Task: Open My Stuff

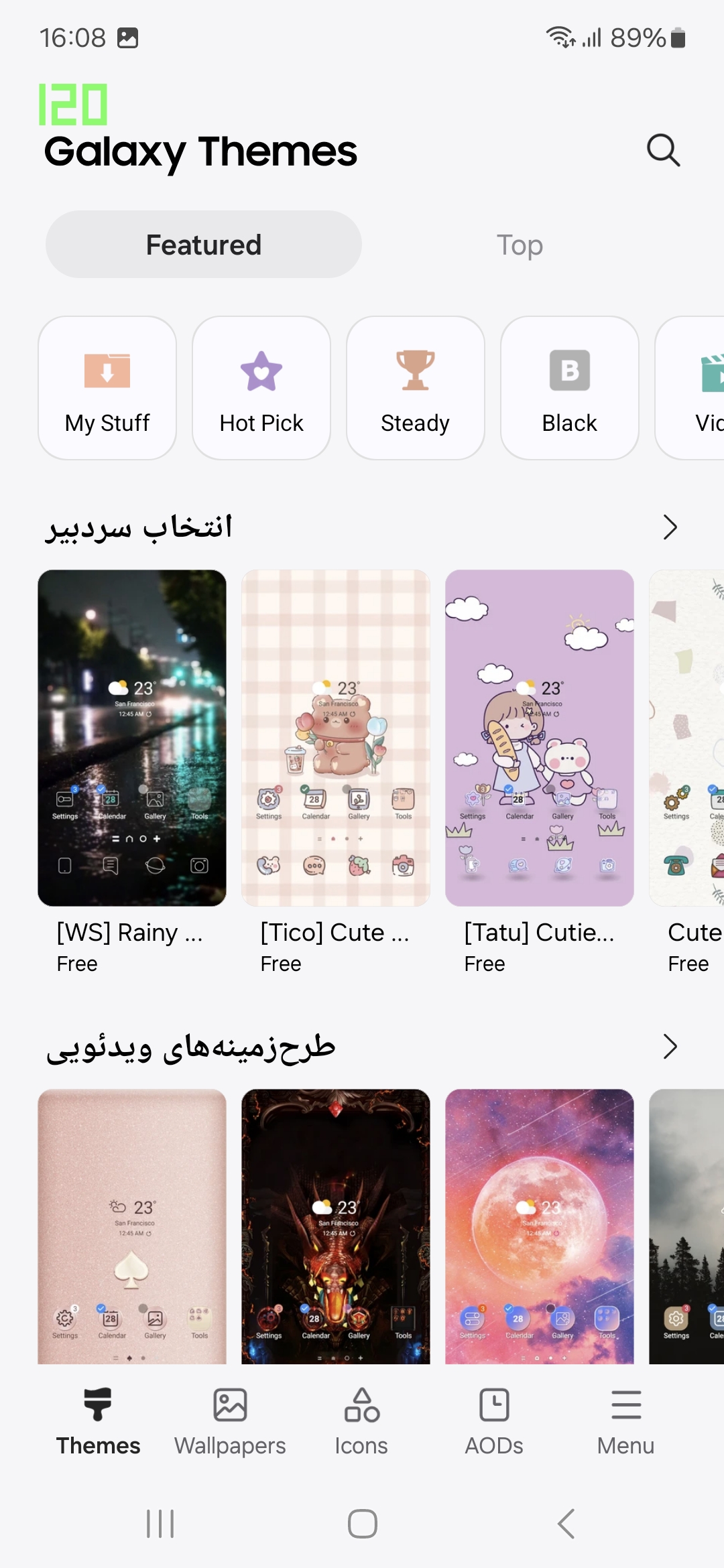Action: tap(107, 388)
